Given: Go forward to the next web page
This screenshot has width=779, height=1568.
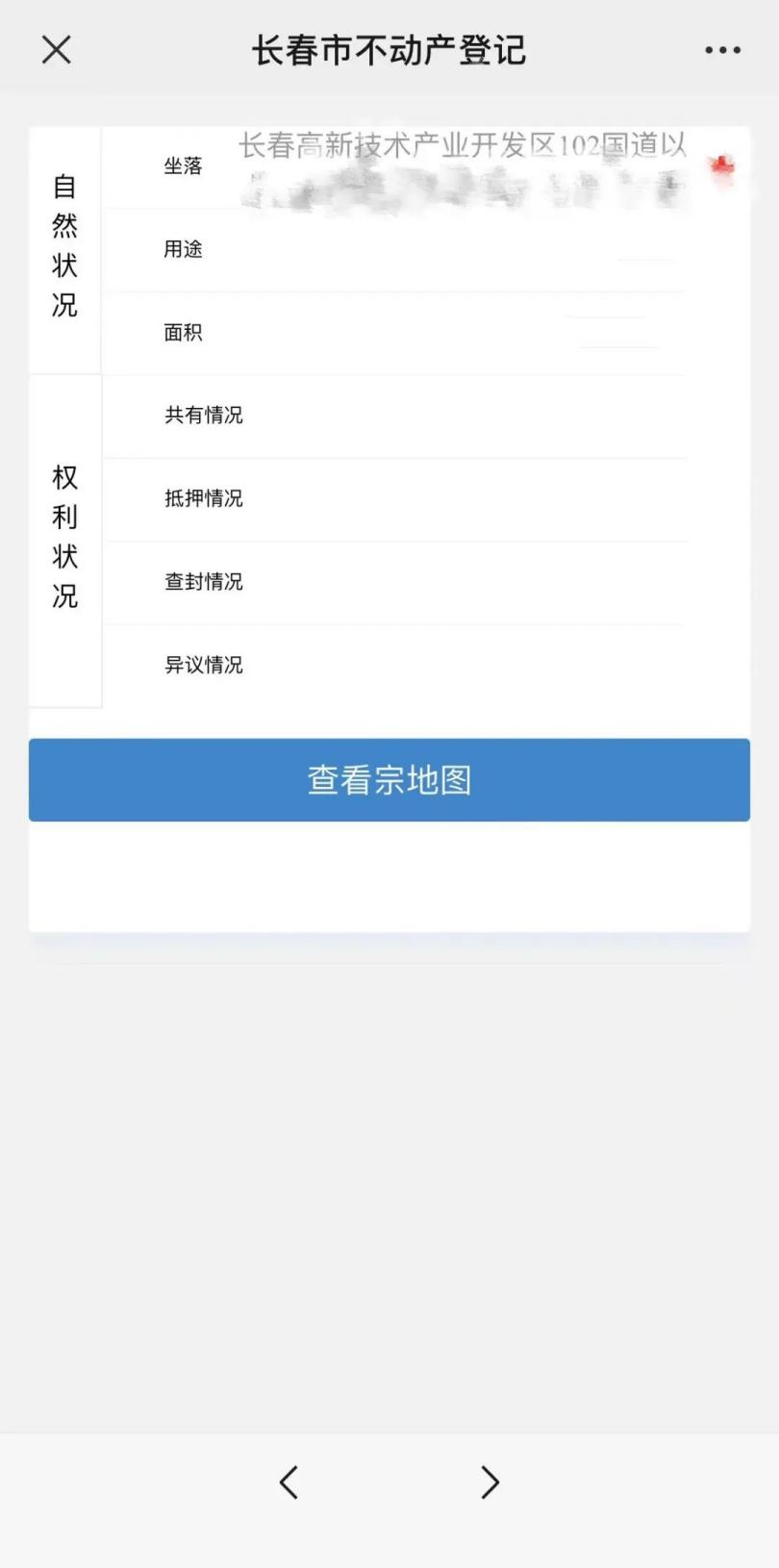Looking at the screenshot, I should (x=490, y=1482).
